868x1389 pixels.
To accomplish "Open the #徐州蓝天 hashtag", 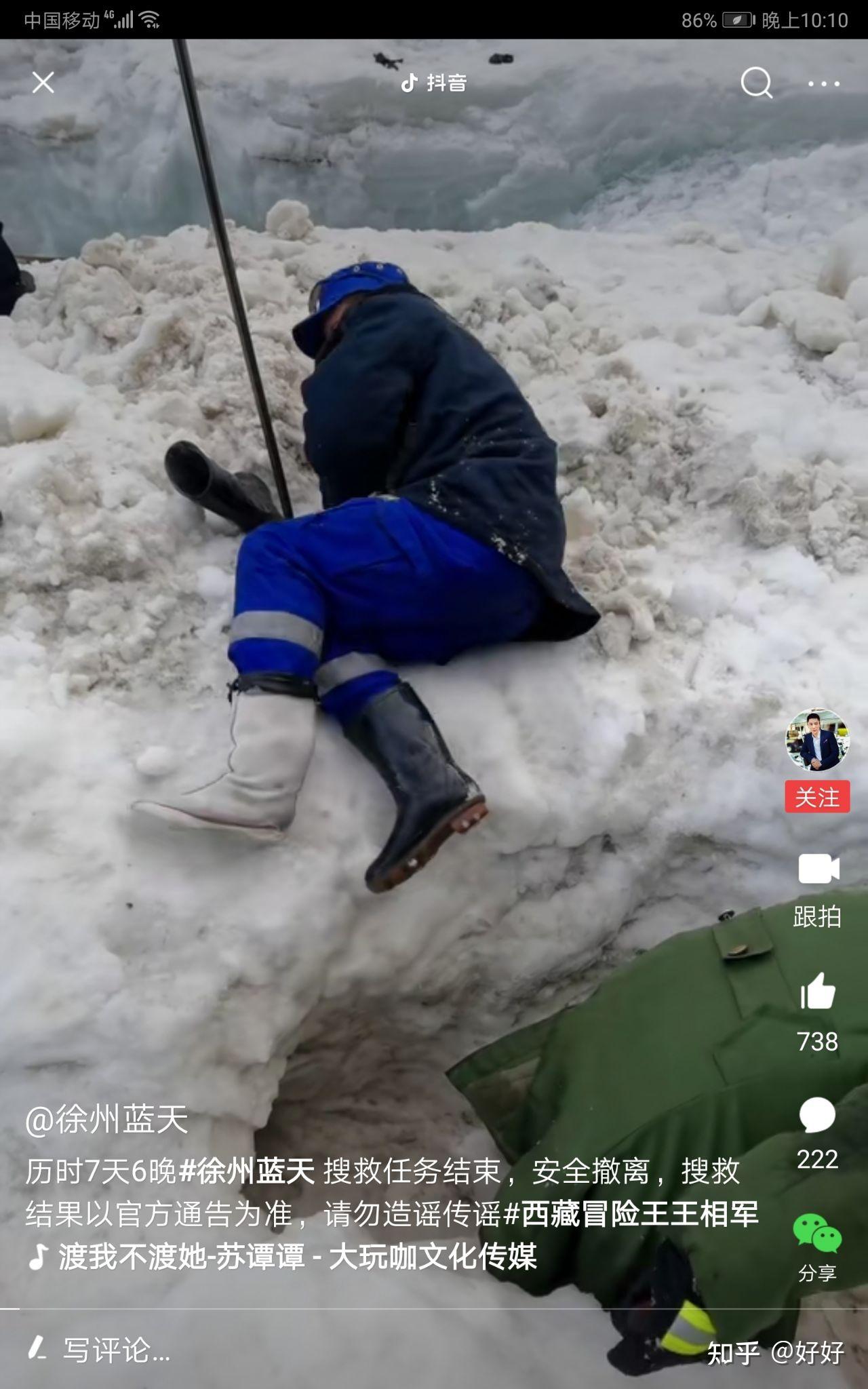I will coord(247,1171).
